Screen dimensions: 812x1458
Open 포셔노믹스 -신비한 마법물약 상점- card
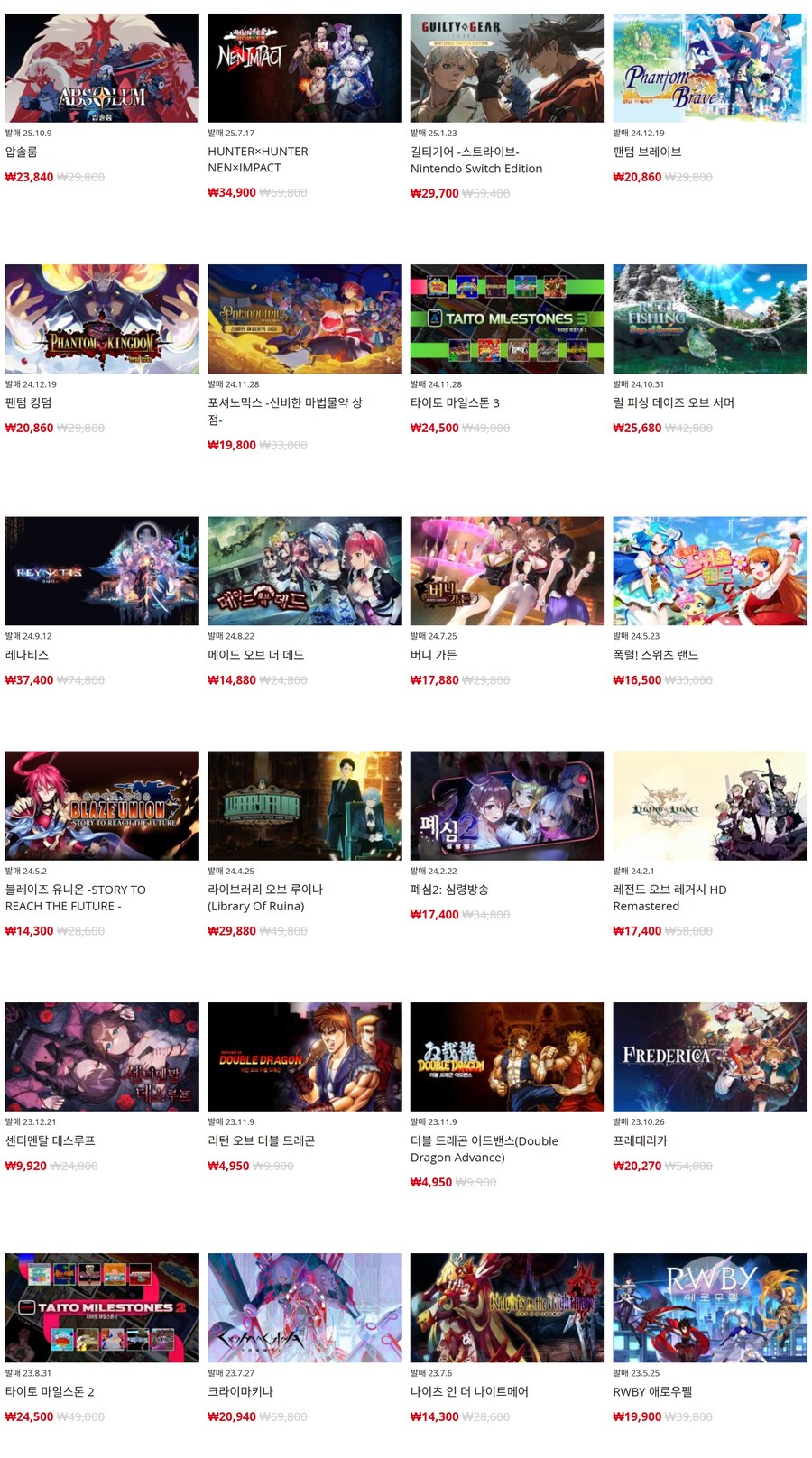click(305, 319)
